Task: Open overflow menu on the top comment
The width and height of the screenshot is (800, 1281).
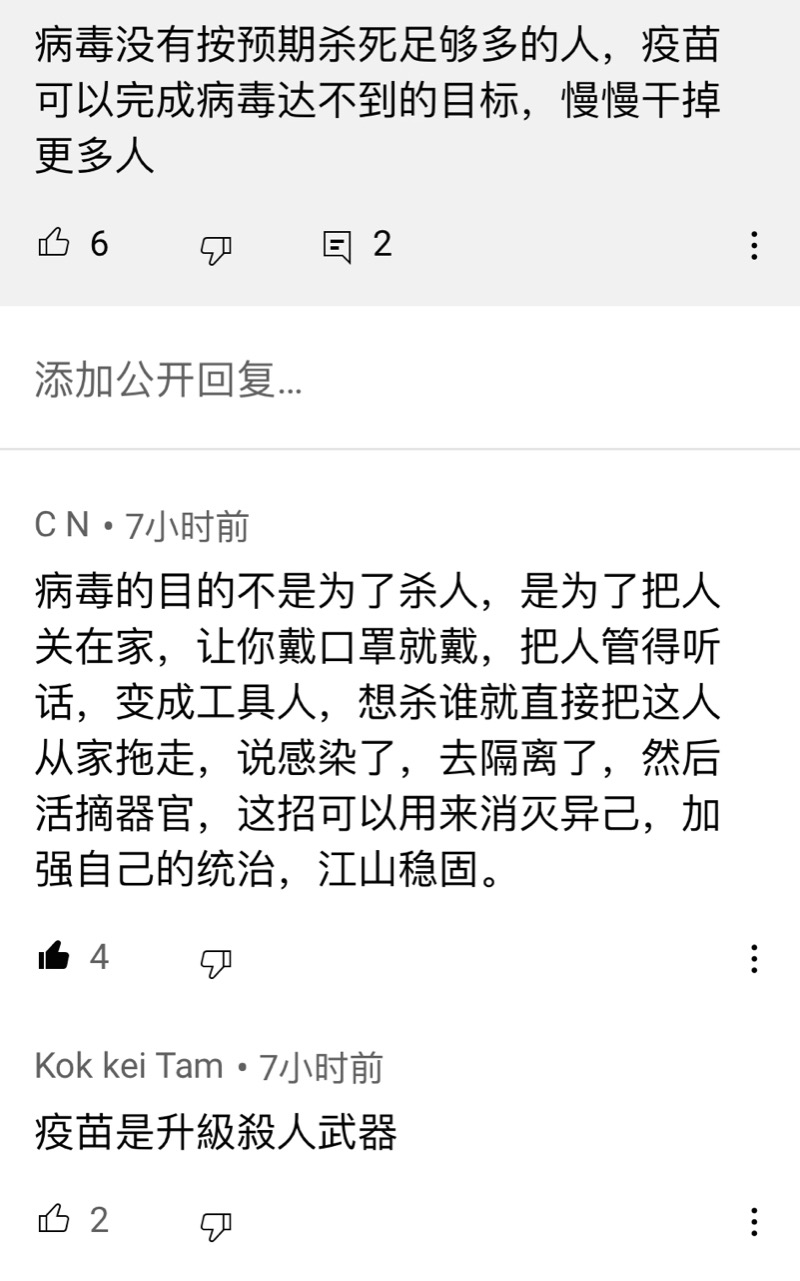Action: [x=755, y=245]
